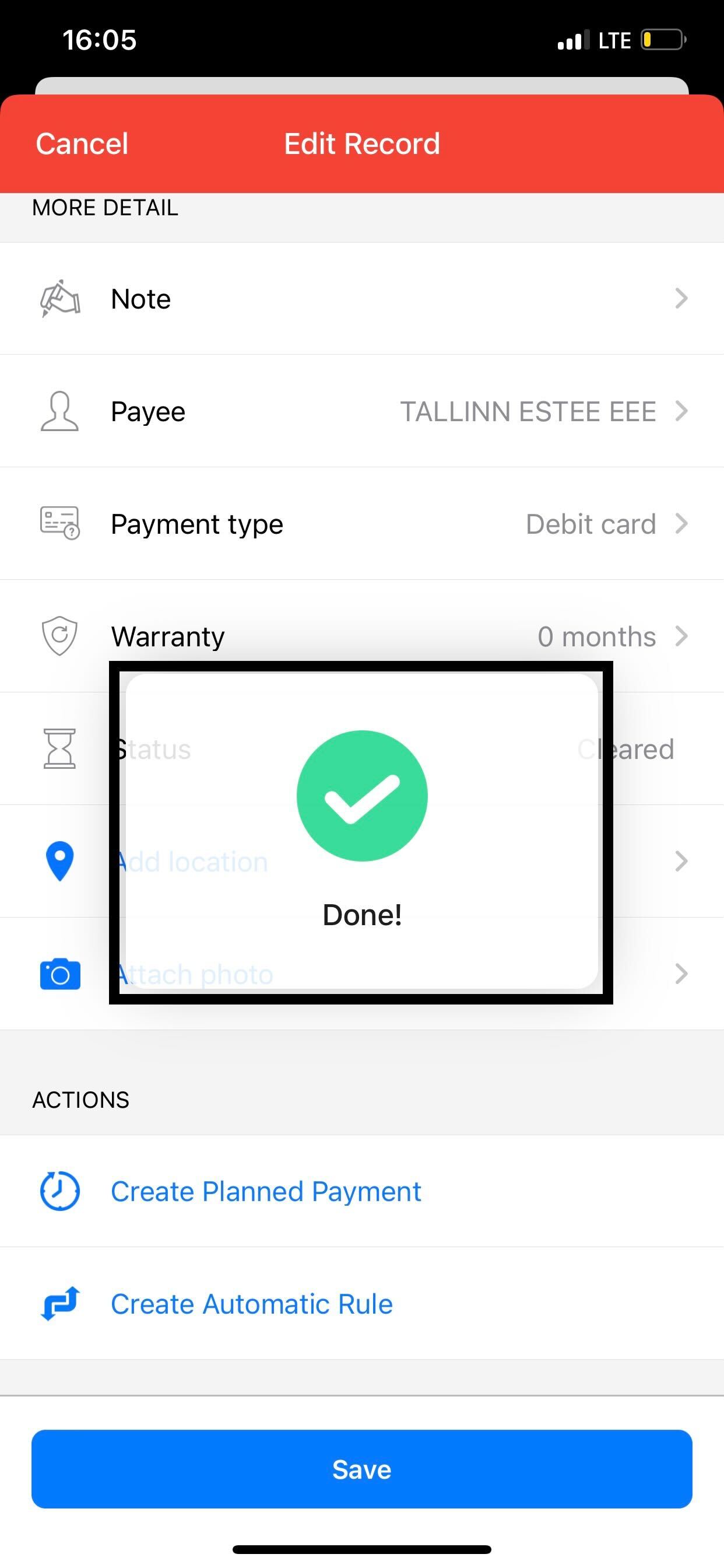Viewport: 724px width, 1568px height.
Task: Tap Create Automatic Rule
Action: click(362, 1304)
